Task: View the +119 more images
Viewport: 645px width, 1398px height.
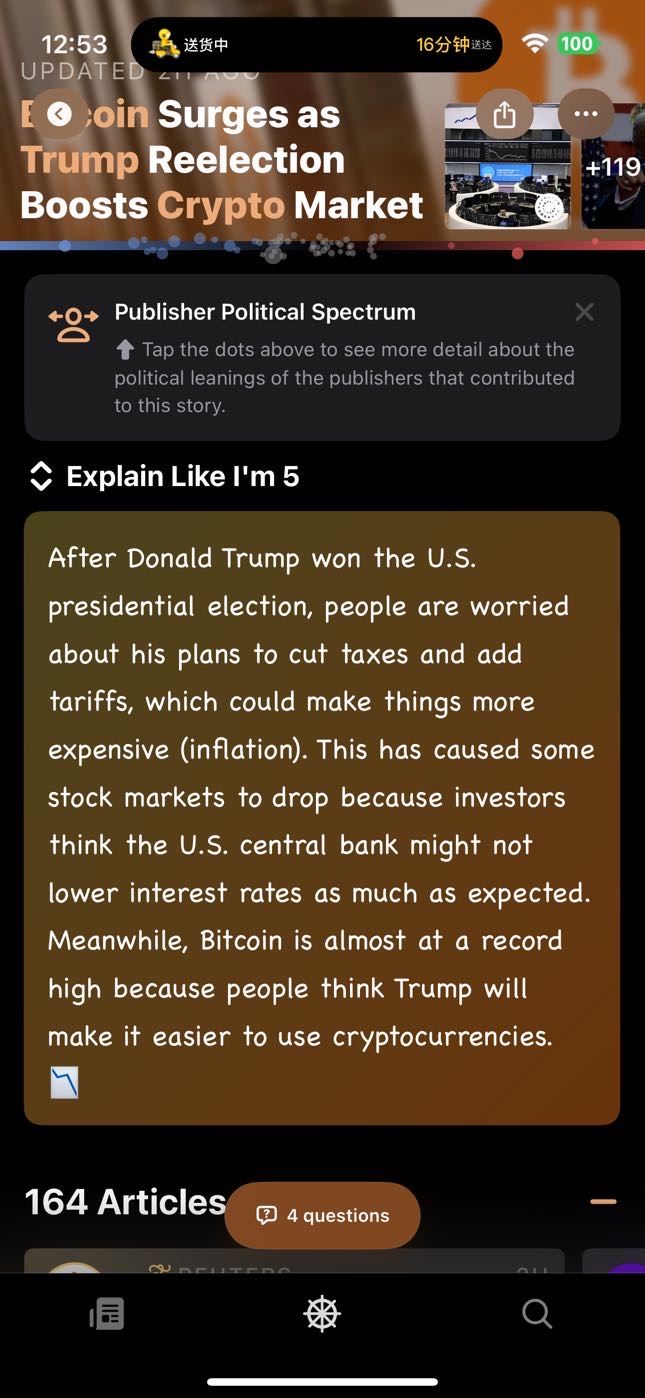Action: (612, 168)
